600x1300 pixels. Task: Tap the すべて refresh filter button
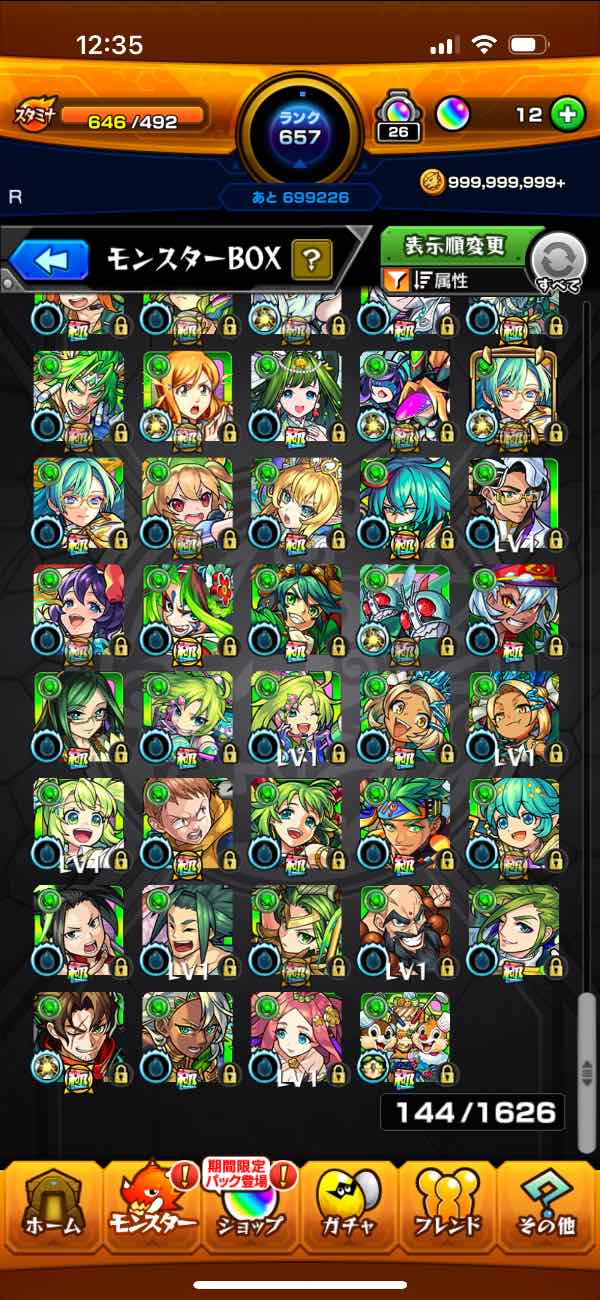[558, 262]
